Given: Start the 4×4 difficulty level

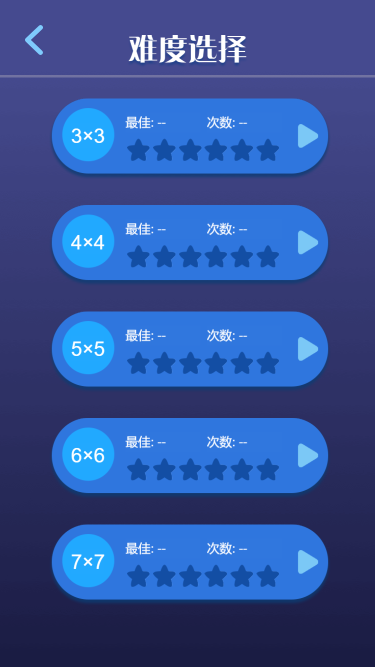Looking at the screenshot, I should [x=308, y=242].
